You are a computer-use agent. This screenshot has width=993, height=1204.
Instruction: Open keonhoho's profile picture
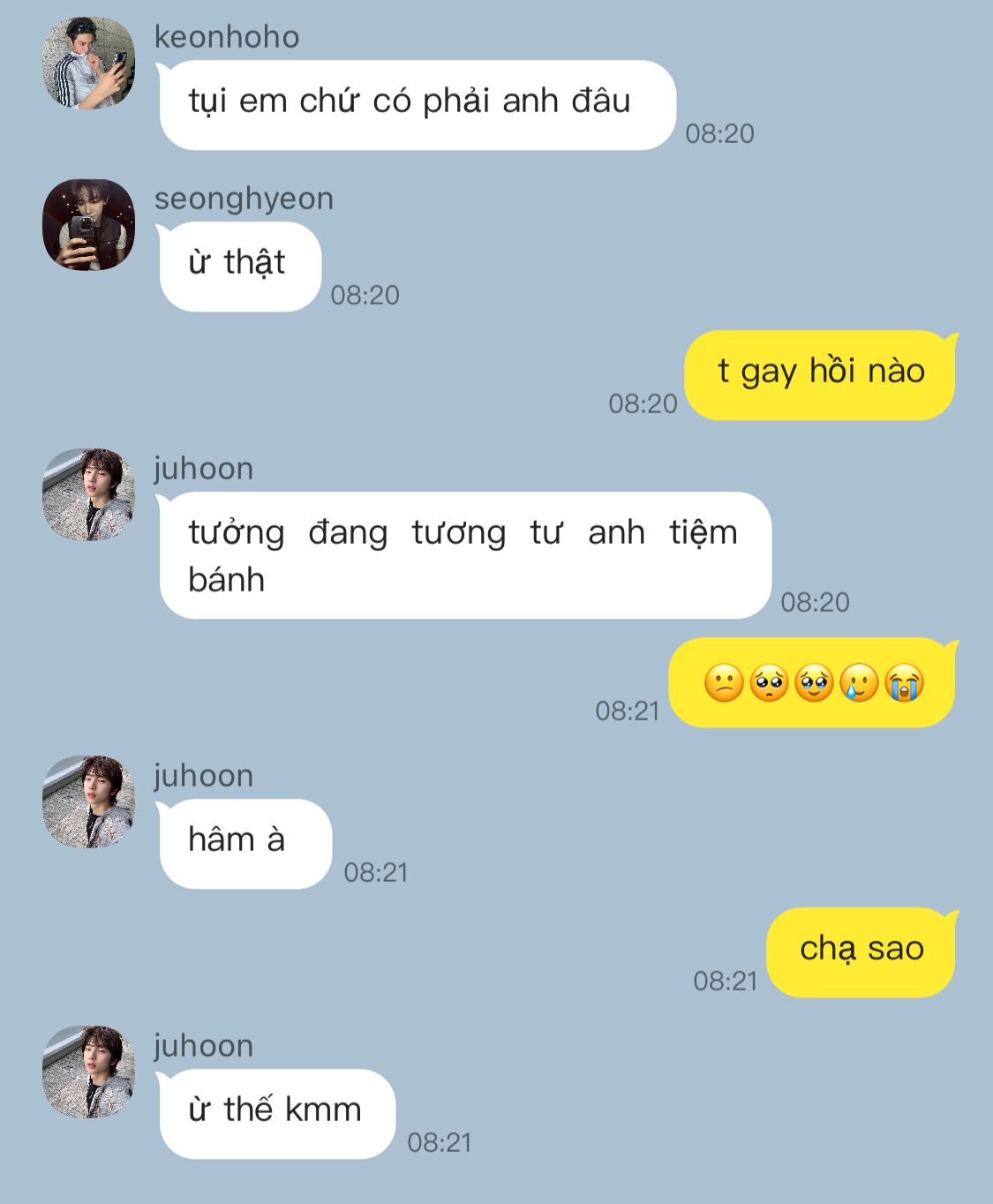[x=88, y=64]
